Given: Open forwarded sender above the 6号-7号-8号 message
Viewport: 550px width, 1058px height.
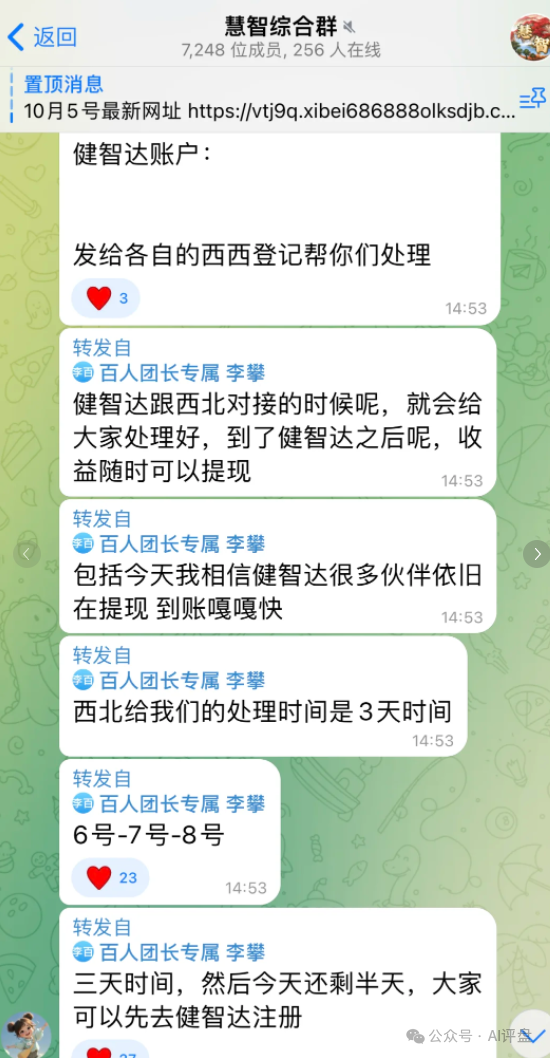Looking at the screenshot, I should coord(169,804).
